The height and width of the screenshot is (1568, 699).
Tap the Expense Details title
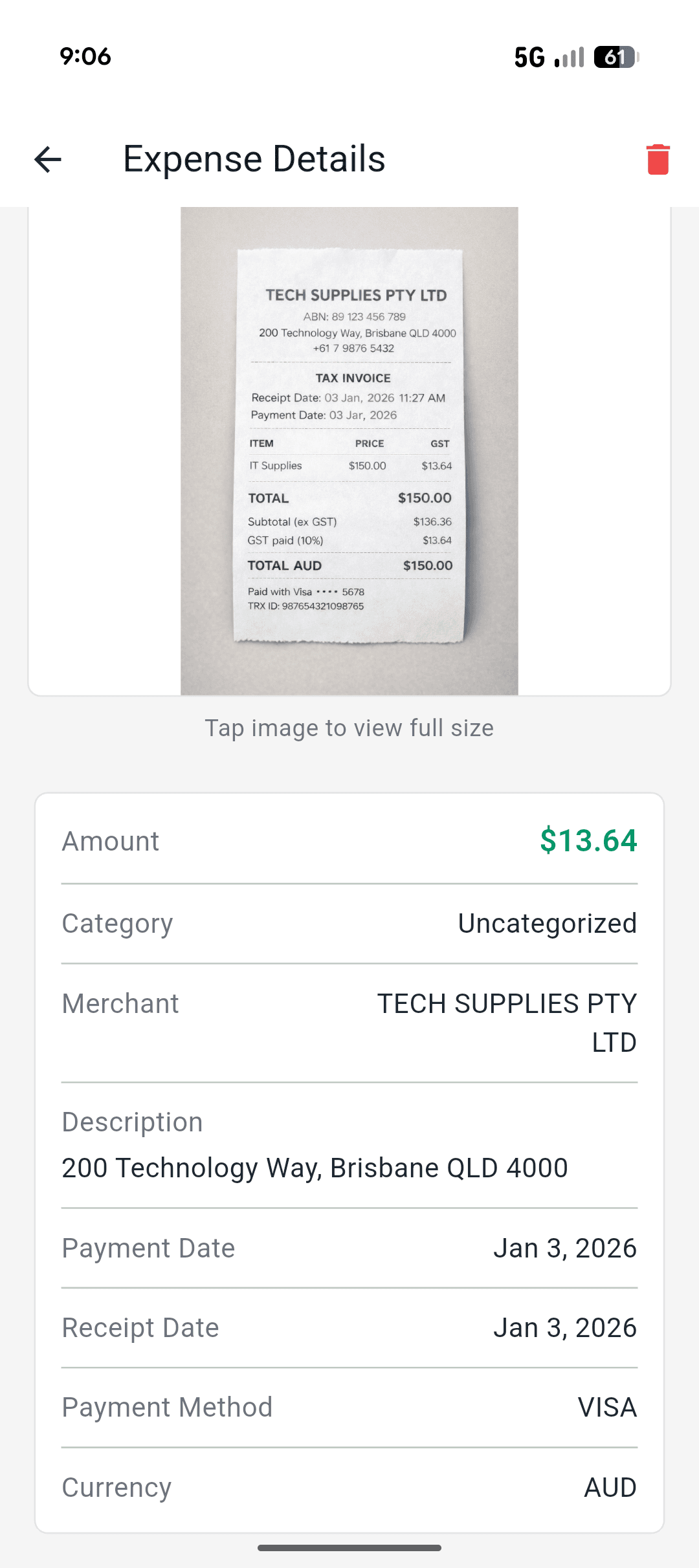254,159
